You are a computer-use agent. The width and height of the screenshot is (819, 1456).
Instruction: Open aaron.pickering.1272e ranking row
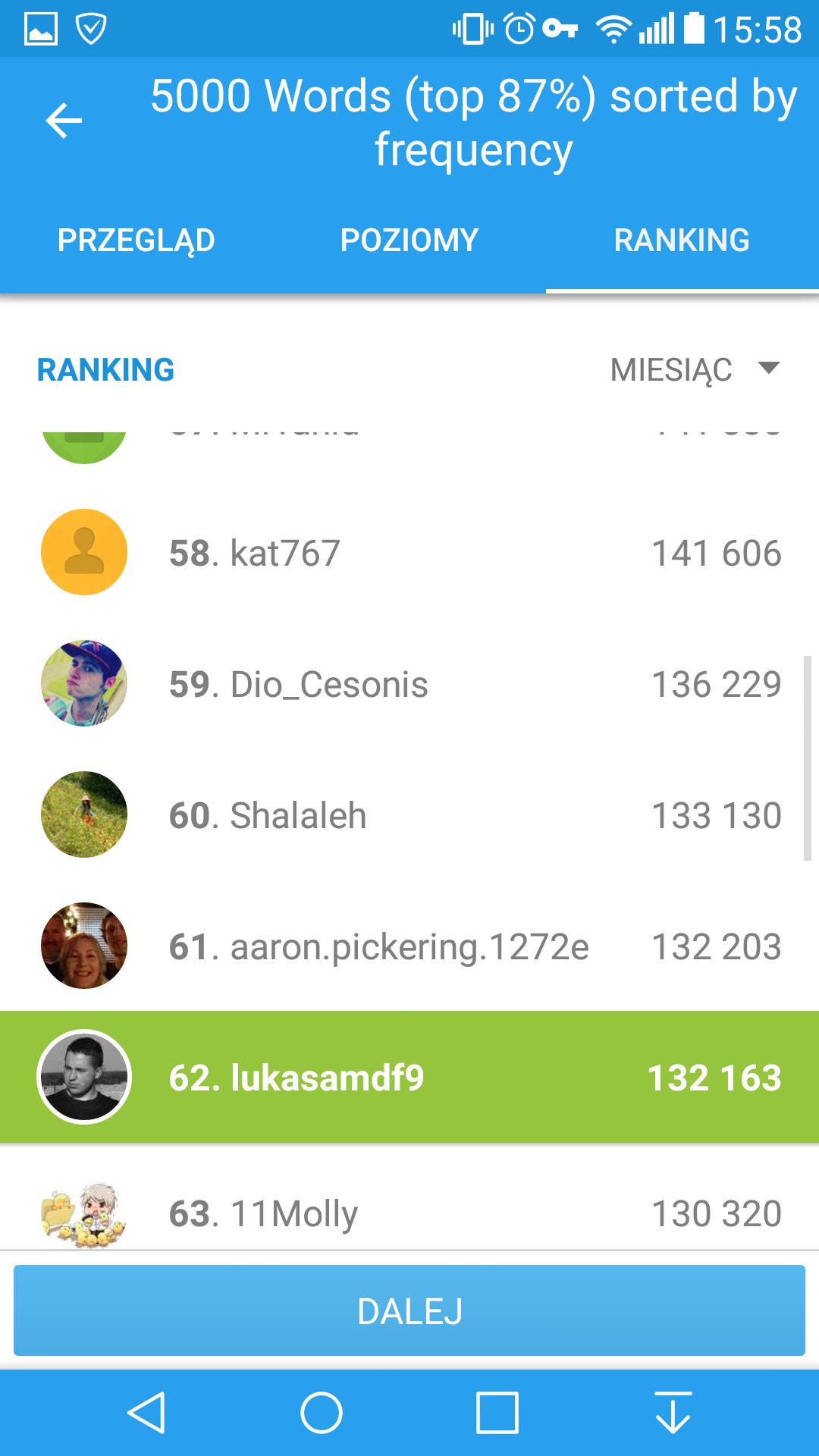point(409,946)
